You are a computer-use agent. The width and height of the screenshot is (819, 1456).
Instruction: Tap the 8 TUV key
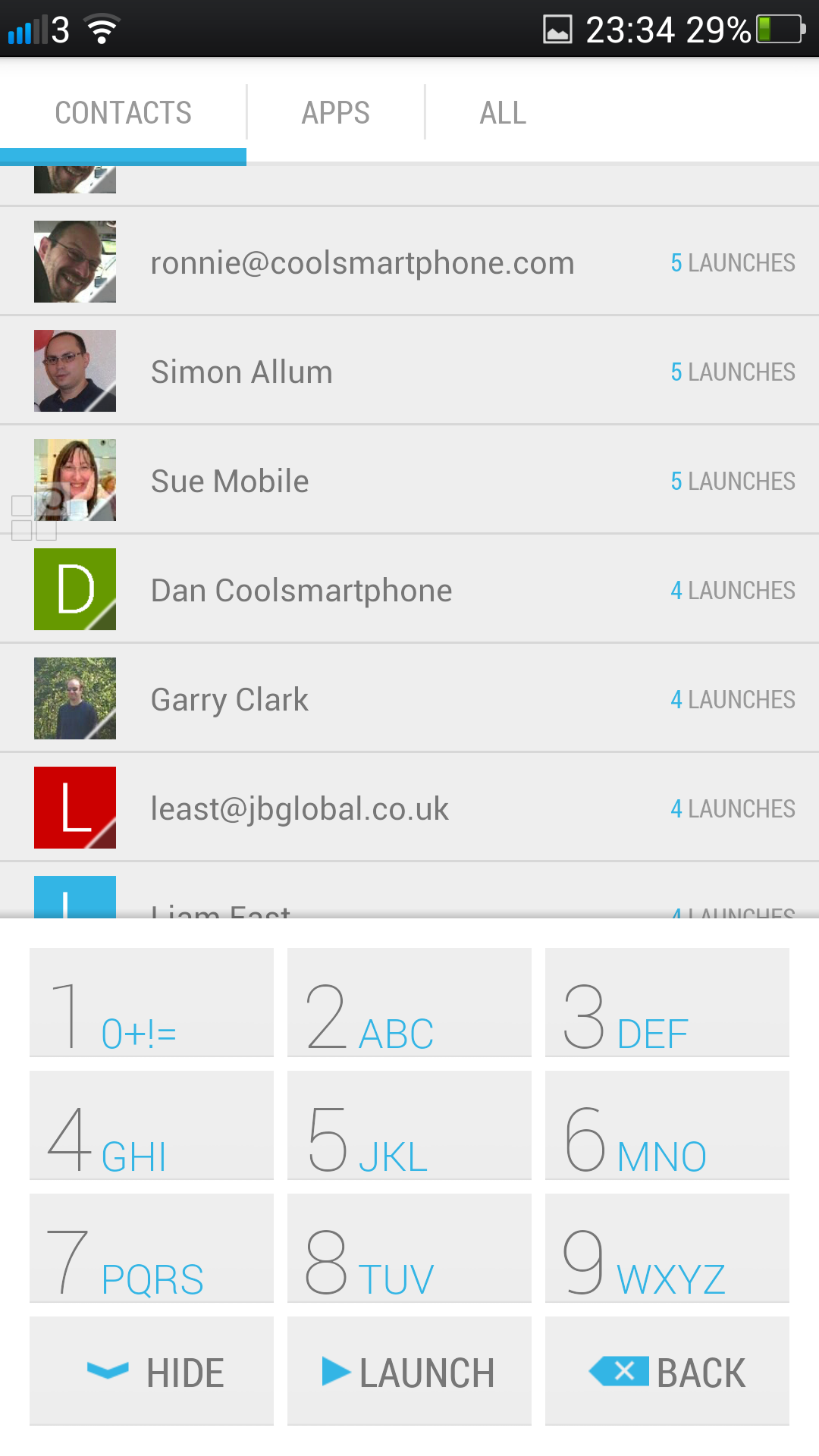pyautogui.click(x=409, y=1248)
